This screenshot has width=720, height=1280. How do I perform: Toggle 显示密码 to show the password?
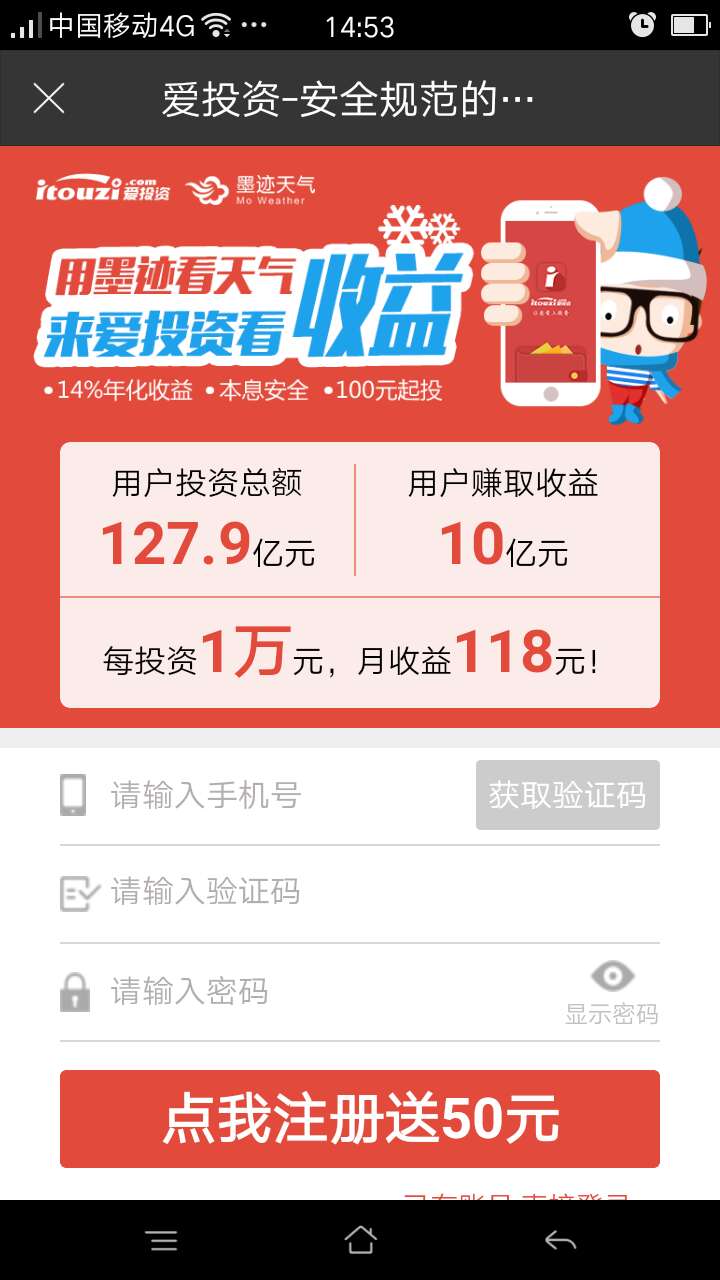point(612,993)
